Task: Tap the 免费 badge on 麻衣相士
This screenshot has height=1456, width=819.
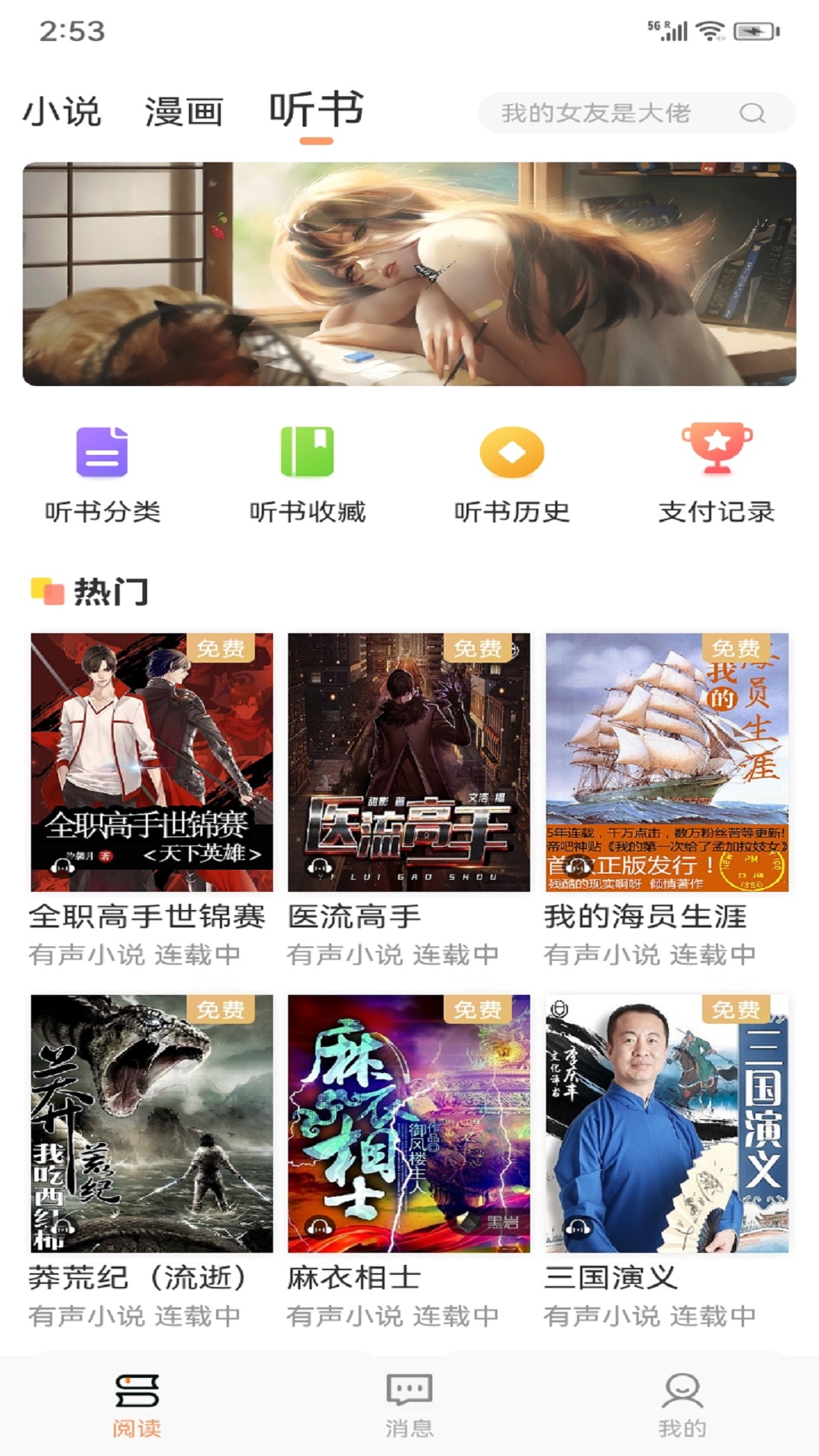Action: pyautogui.click(x=479, y=1009)
